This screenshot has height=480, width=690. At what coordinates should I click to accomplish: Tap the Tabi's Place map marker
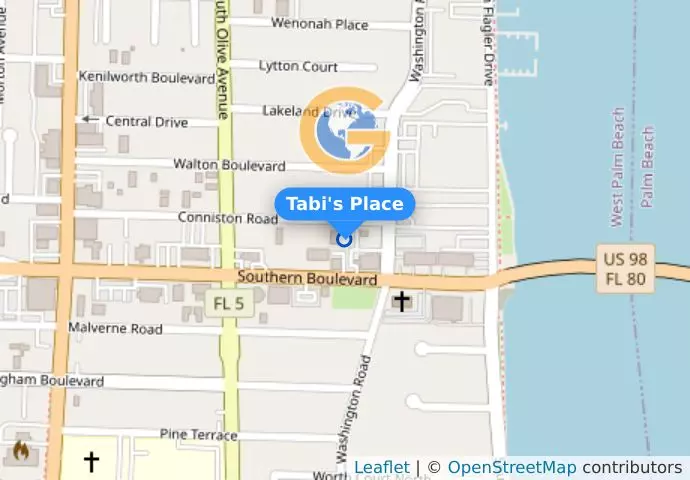coord(344,239)
